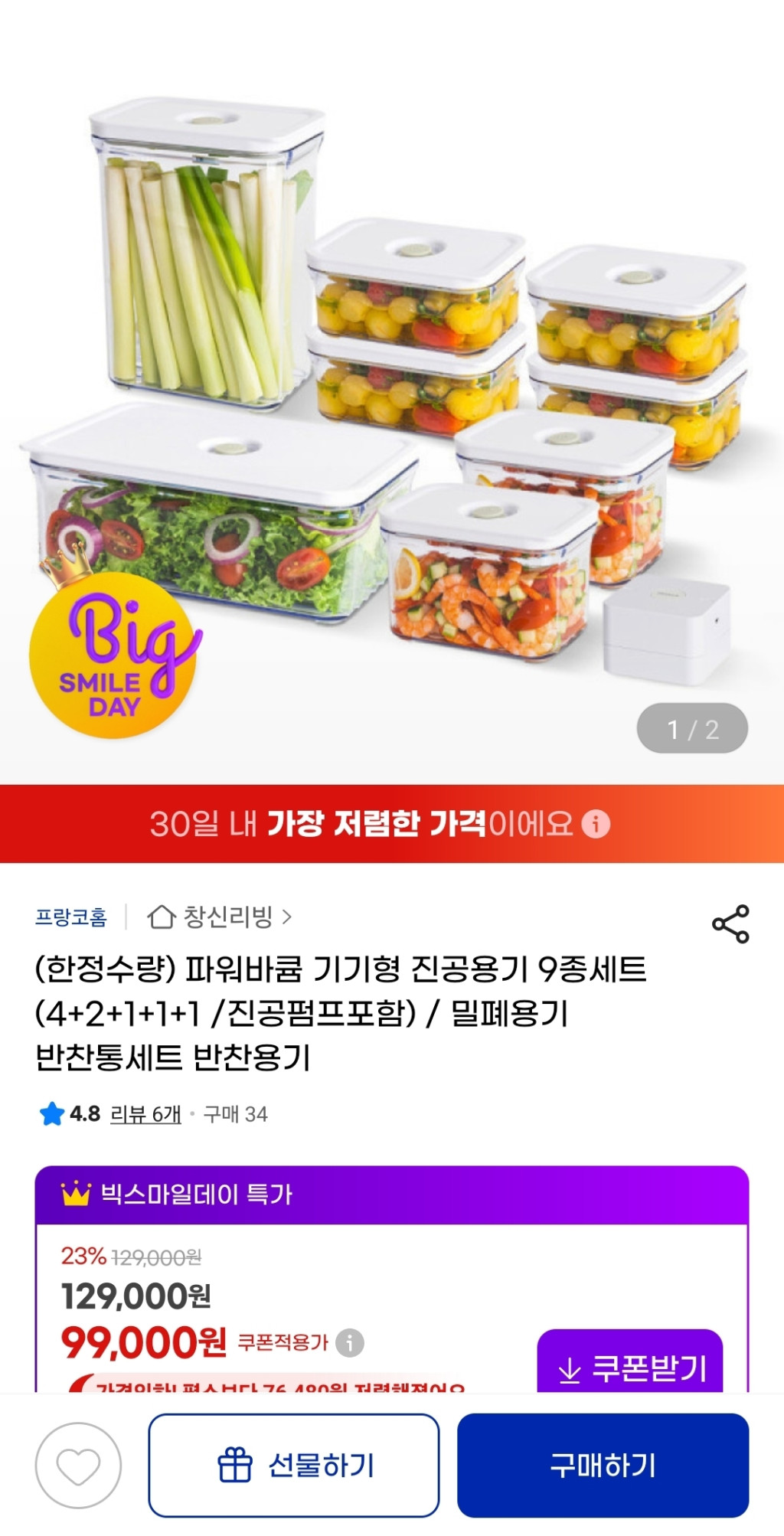Open the 프랑코홈 brand link
This screenshot has height=1536, width=784.
(x=71, y=917)
